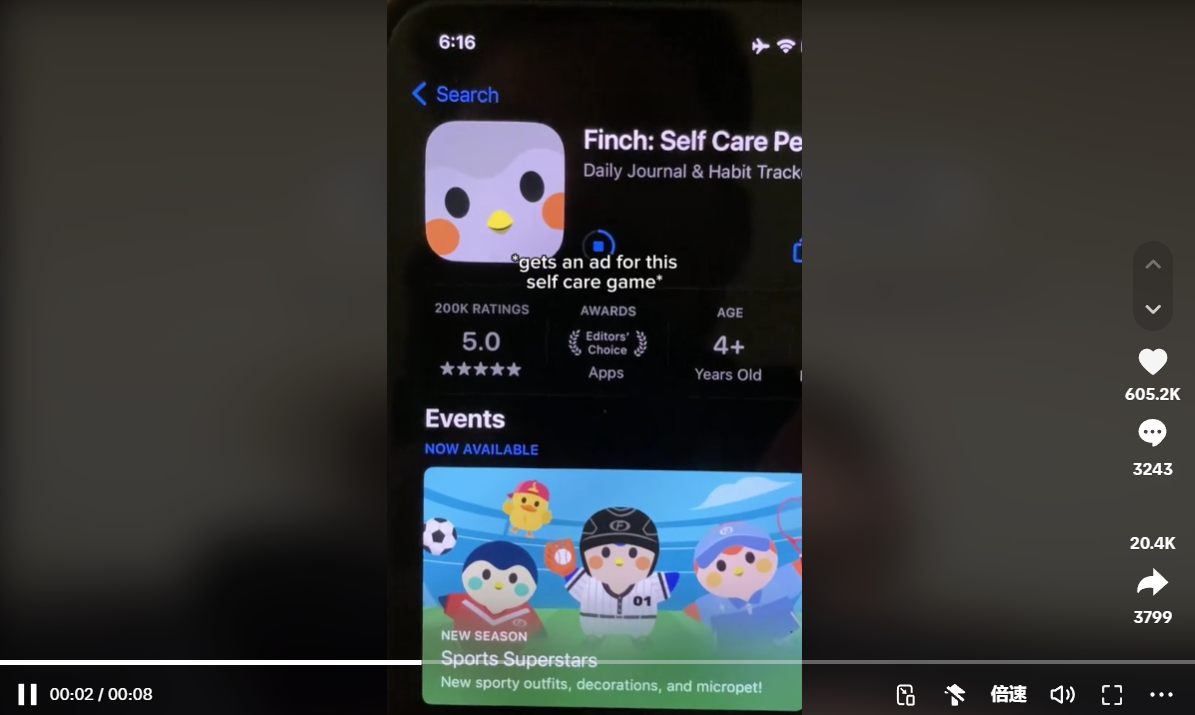Open the 倍速 playback speed options
The image size is (1195, 715).
point(1008,694)
